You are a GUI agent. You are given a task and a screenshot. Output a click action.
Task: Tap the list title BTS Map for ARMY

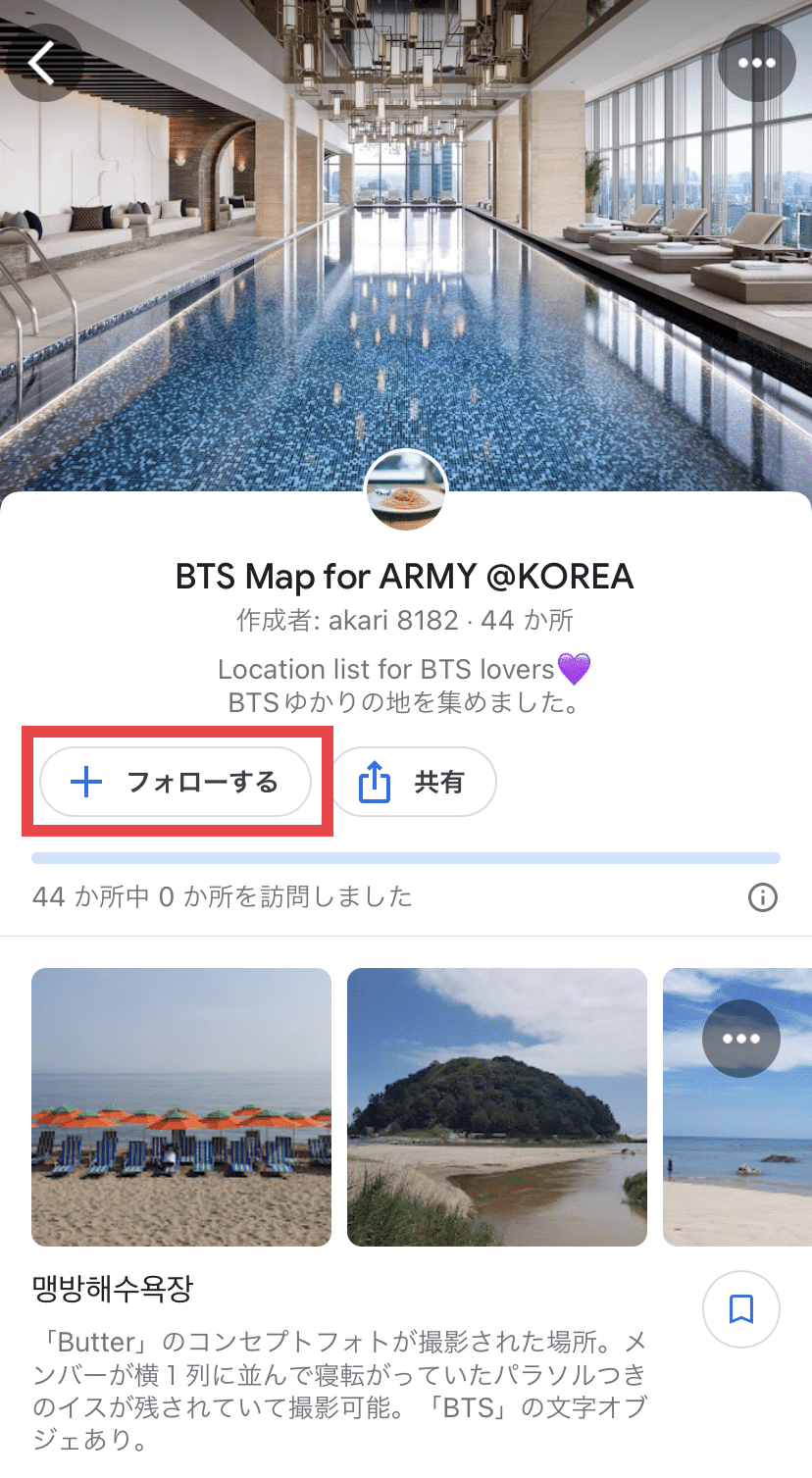pyautogui.click(x=406, y=577)
